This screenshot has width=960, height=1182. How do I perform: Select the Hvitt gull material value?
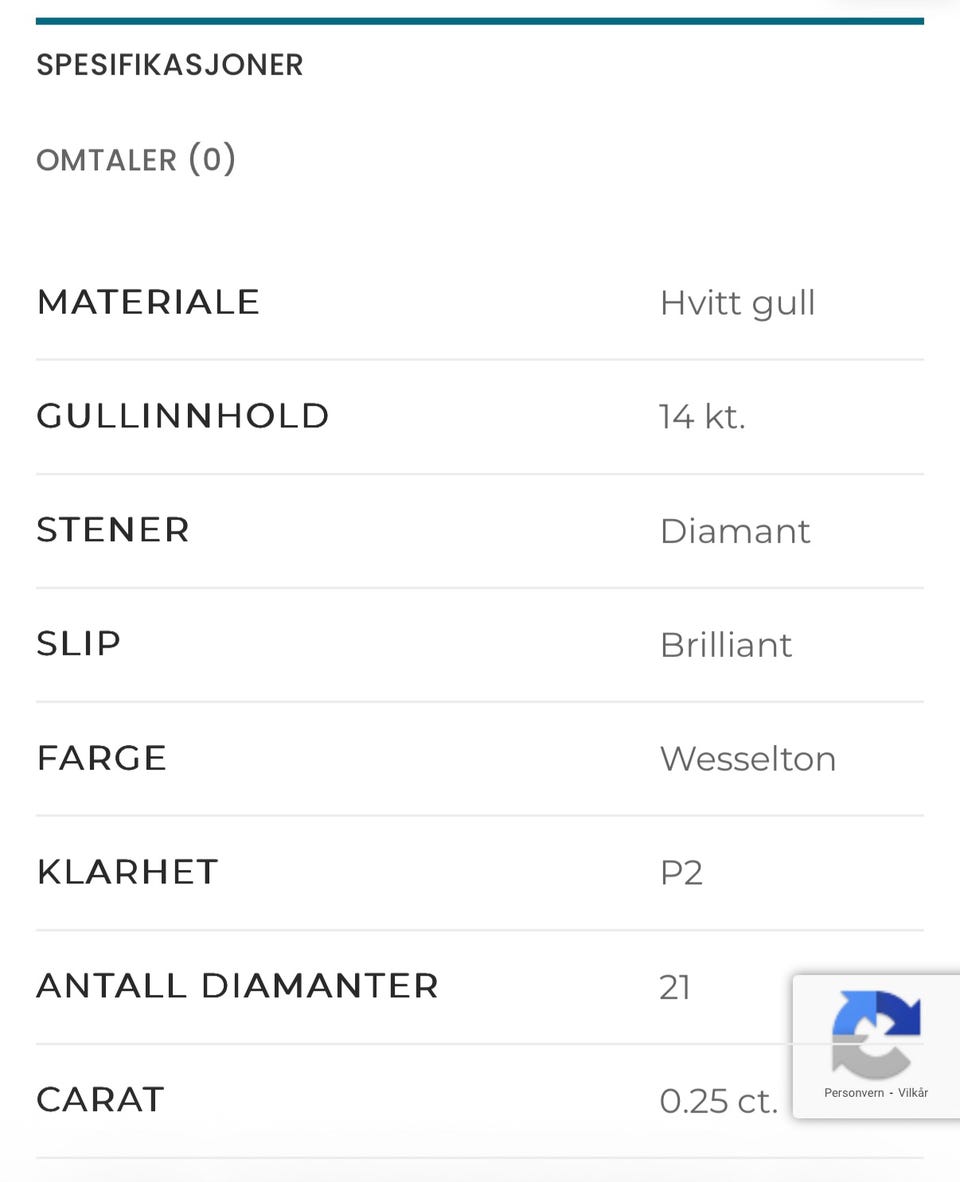(x=737, y=303)
